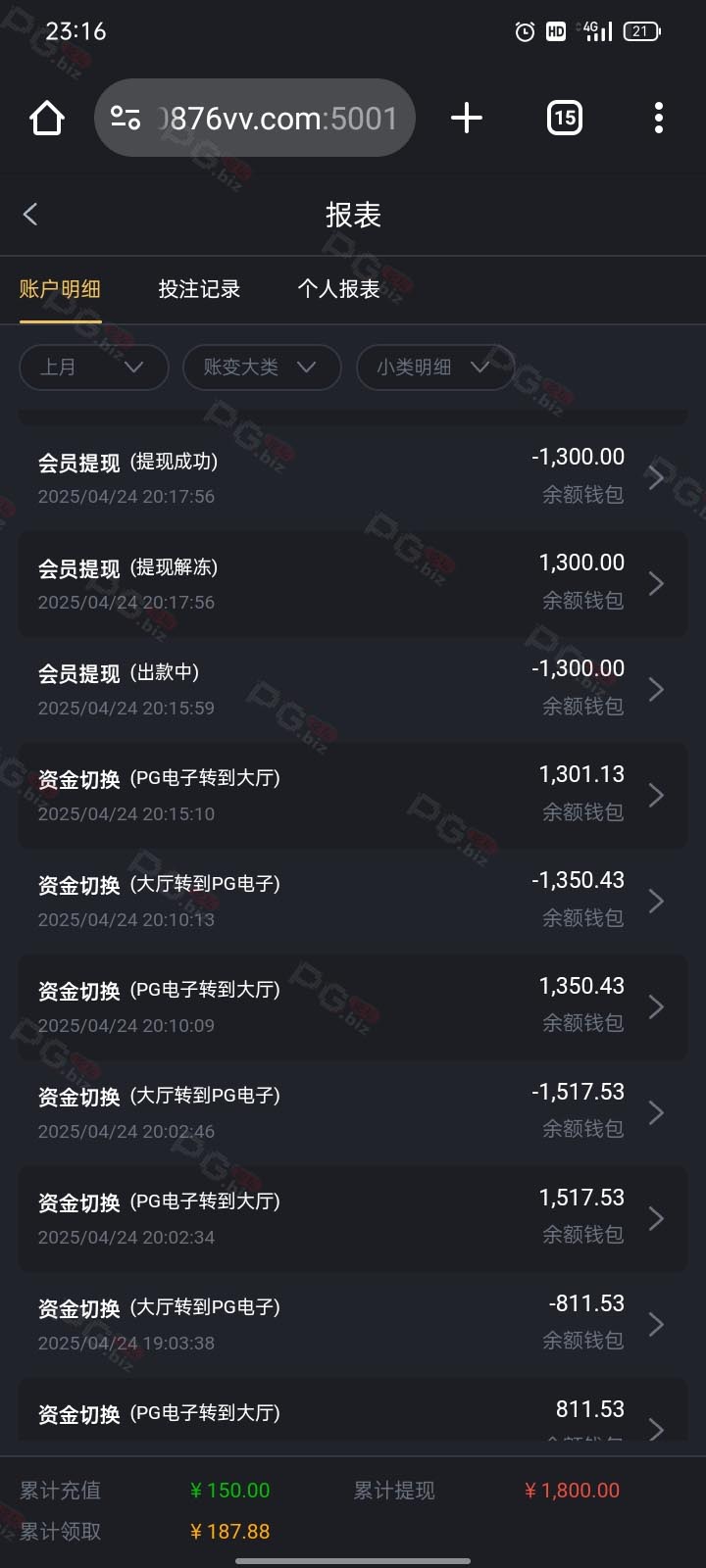
Task: Expand the 小类明细 filter dropdown
Action: pos(433,367)
